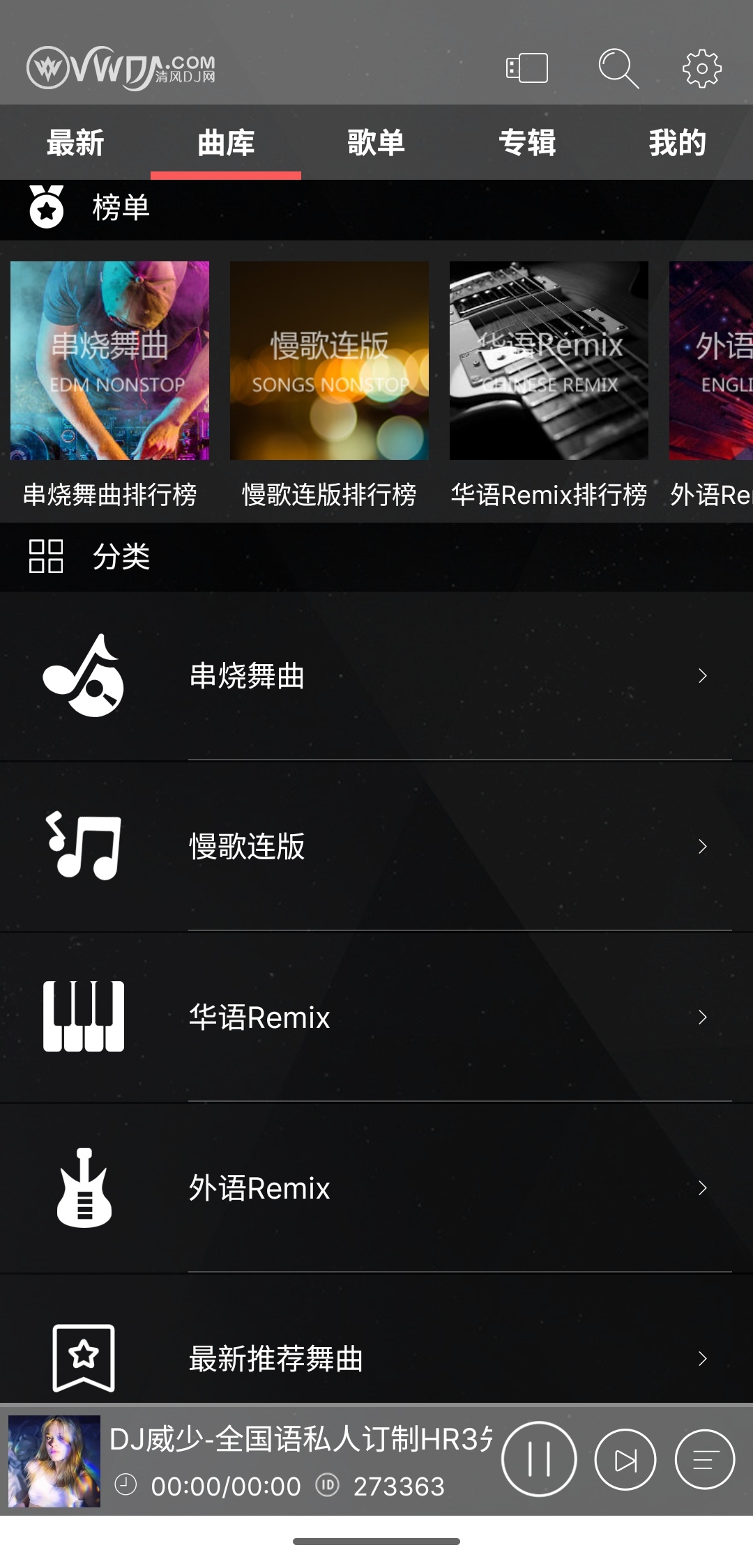Open the 串烧舞曲 category row

point(376,676)
